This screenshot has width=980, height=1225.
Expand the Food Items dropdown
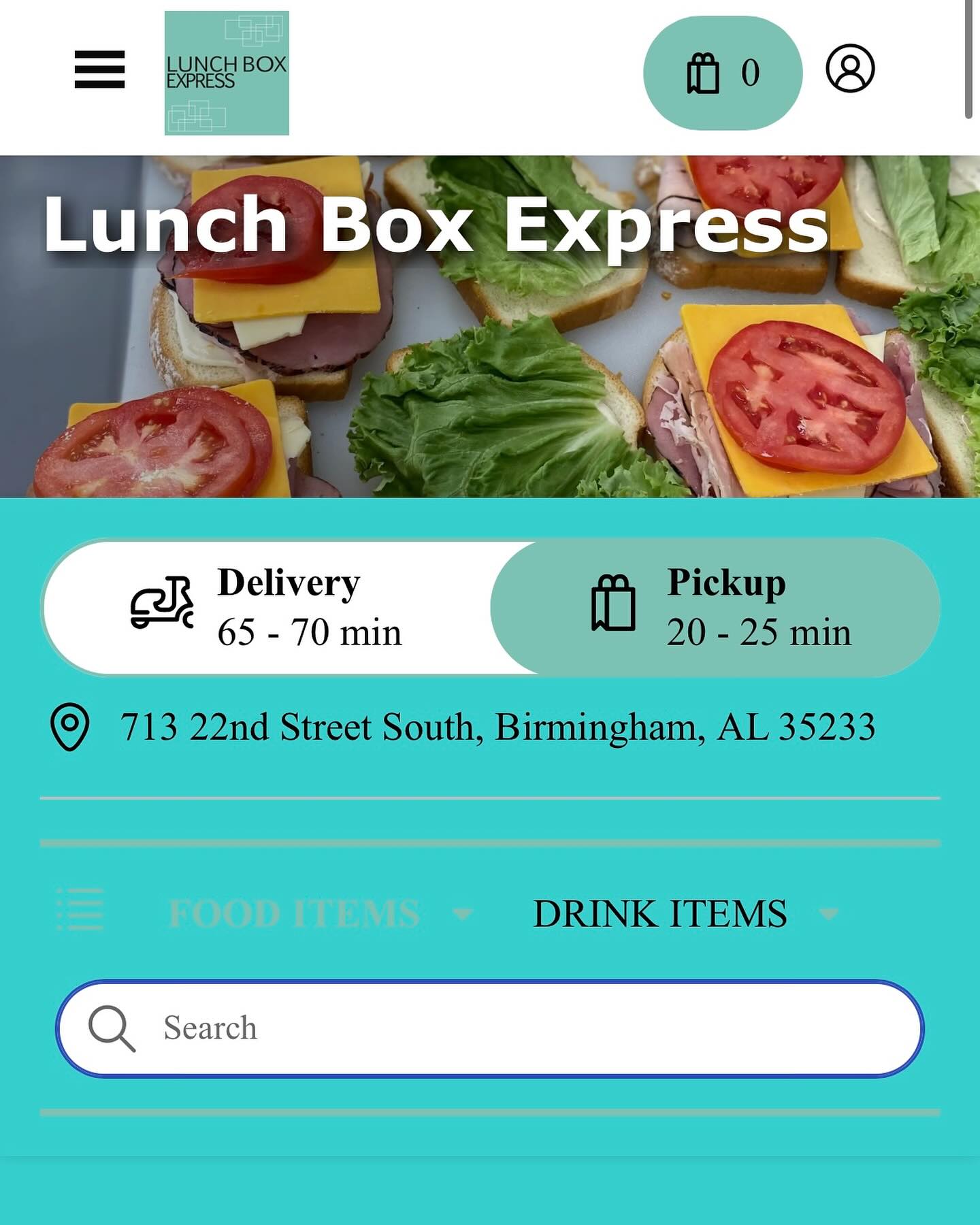[320, 913]
